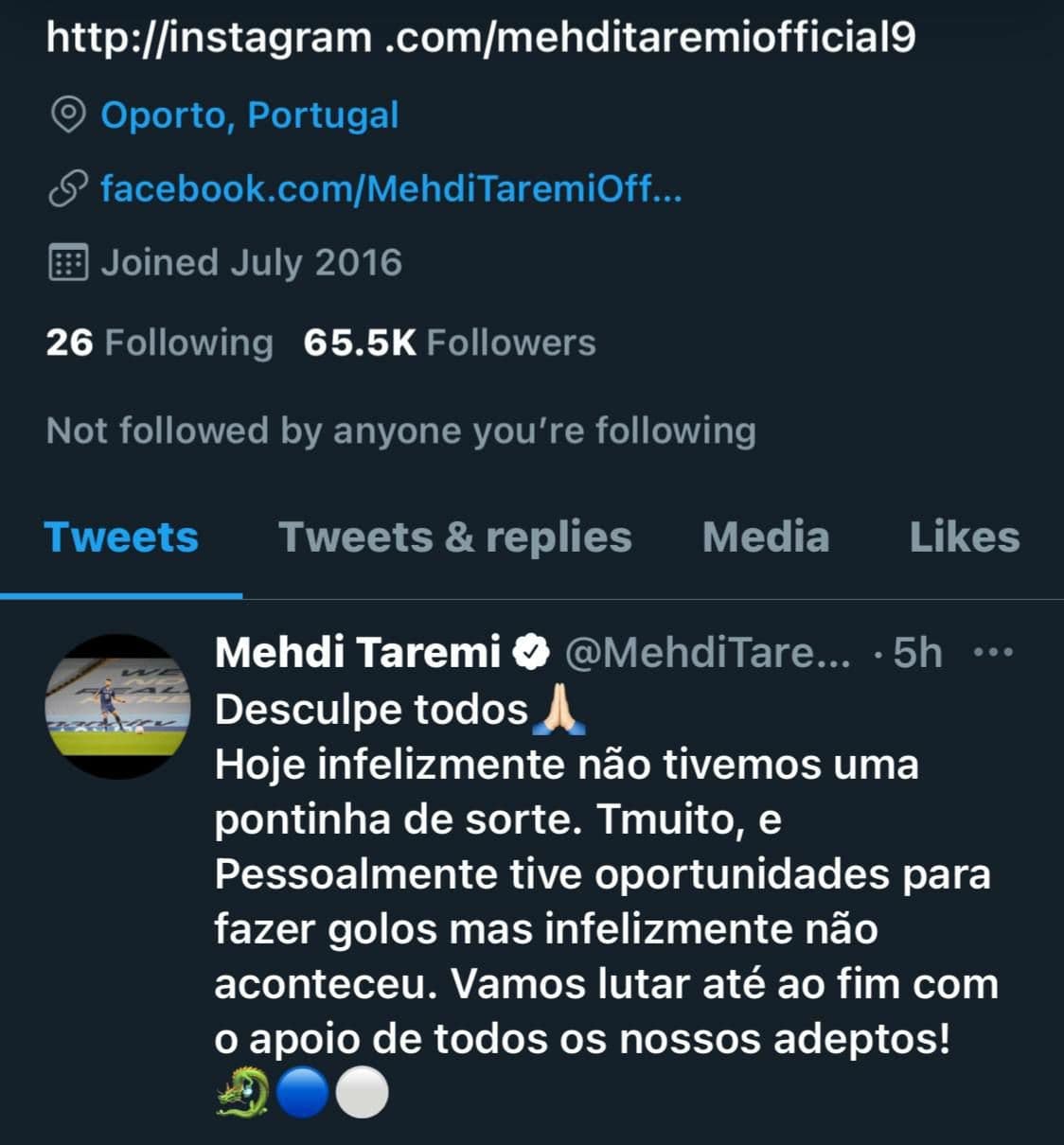Switch to the Likes tab

(964, 537)
